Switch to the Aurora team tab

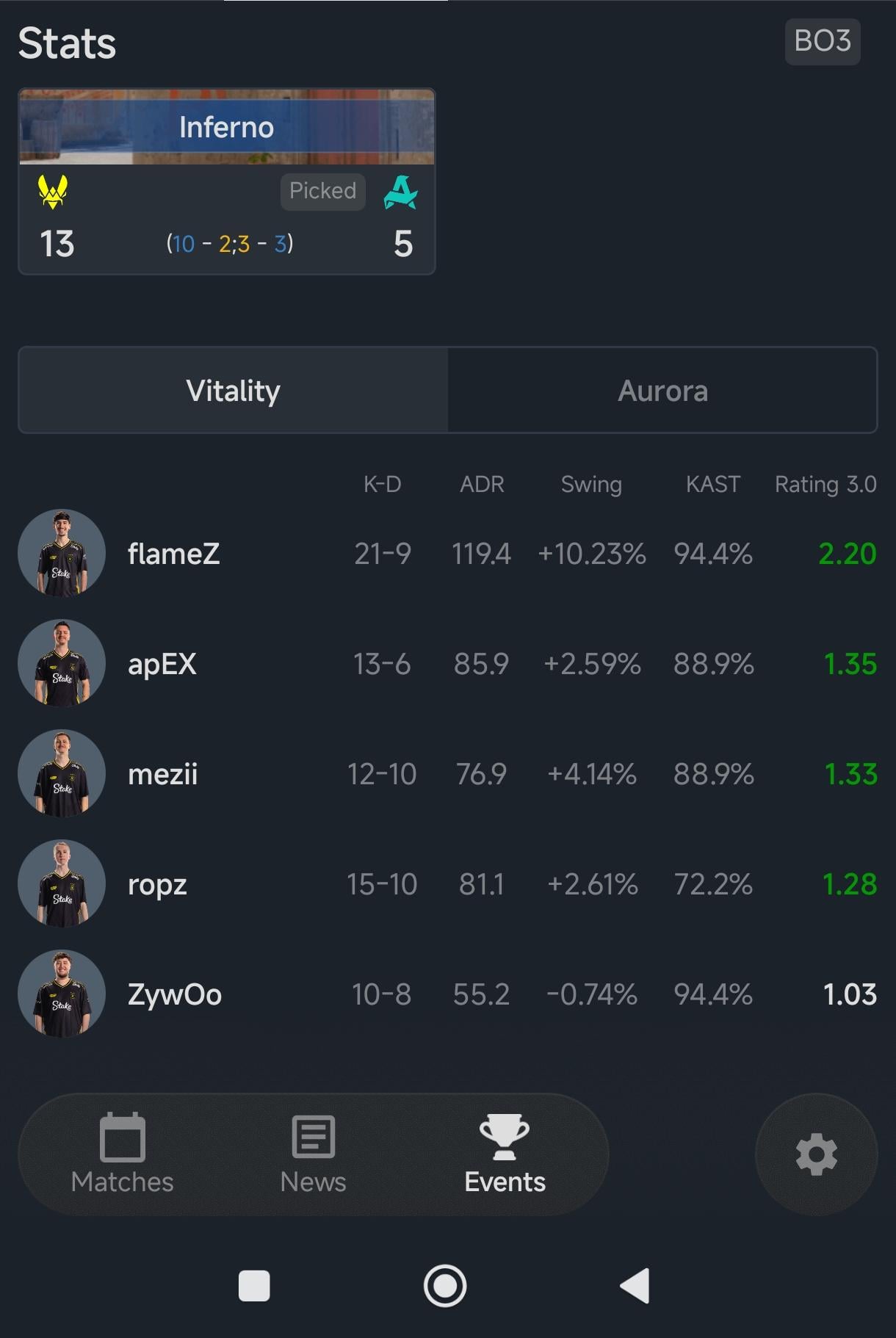662,391
